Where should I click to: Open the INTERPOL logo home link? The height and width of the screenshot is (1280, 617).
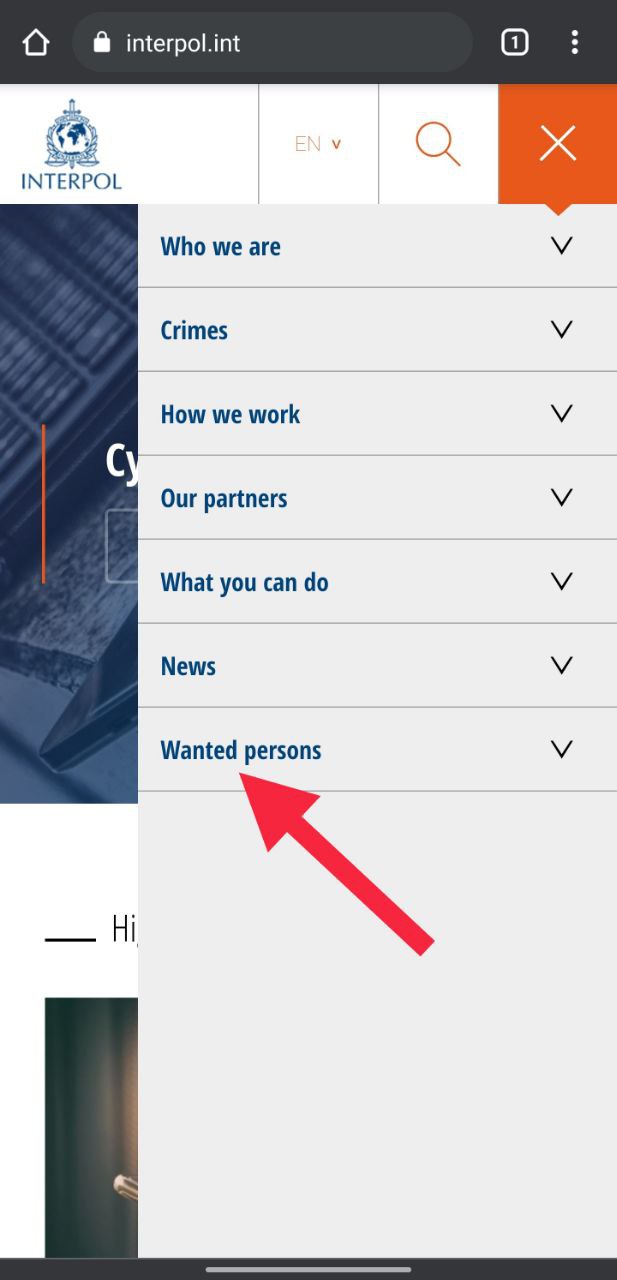click(x=71, y=145)
